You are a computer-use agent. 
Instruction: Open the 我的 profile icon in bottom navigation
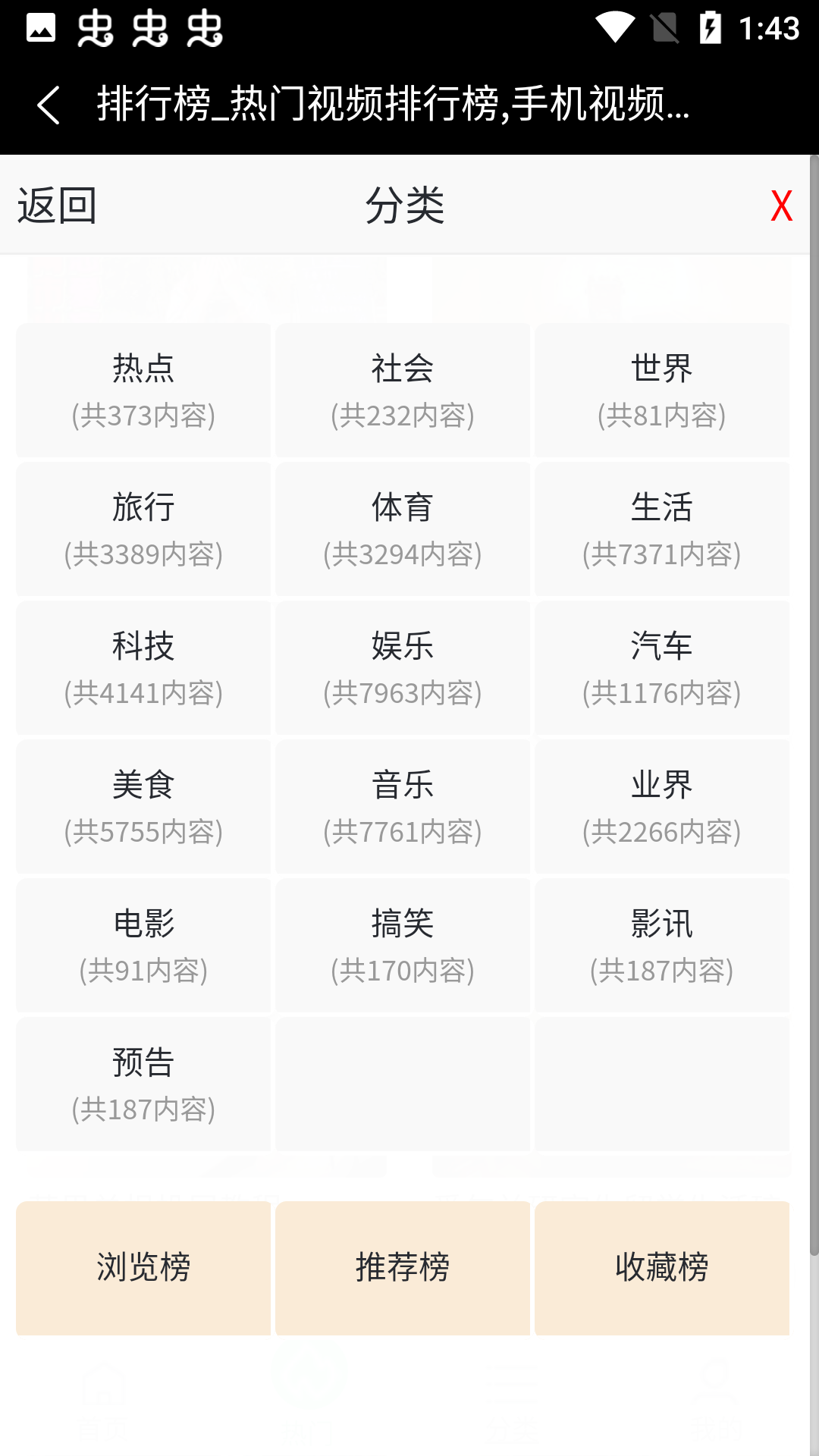tap(717, 1395)
